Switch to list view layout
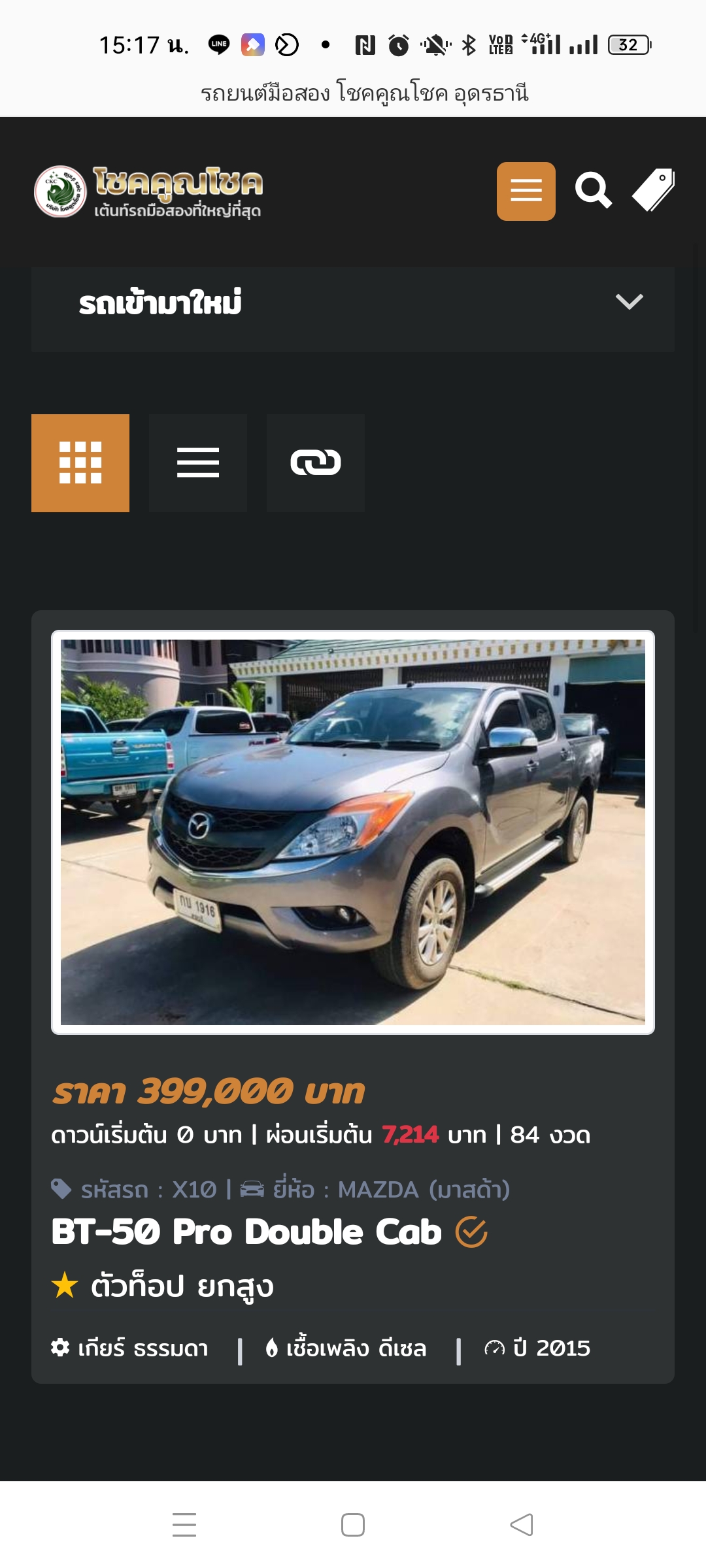The image size is (706, 1568). [x=198, y=463]
